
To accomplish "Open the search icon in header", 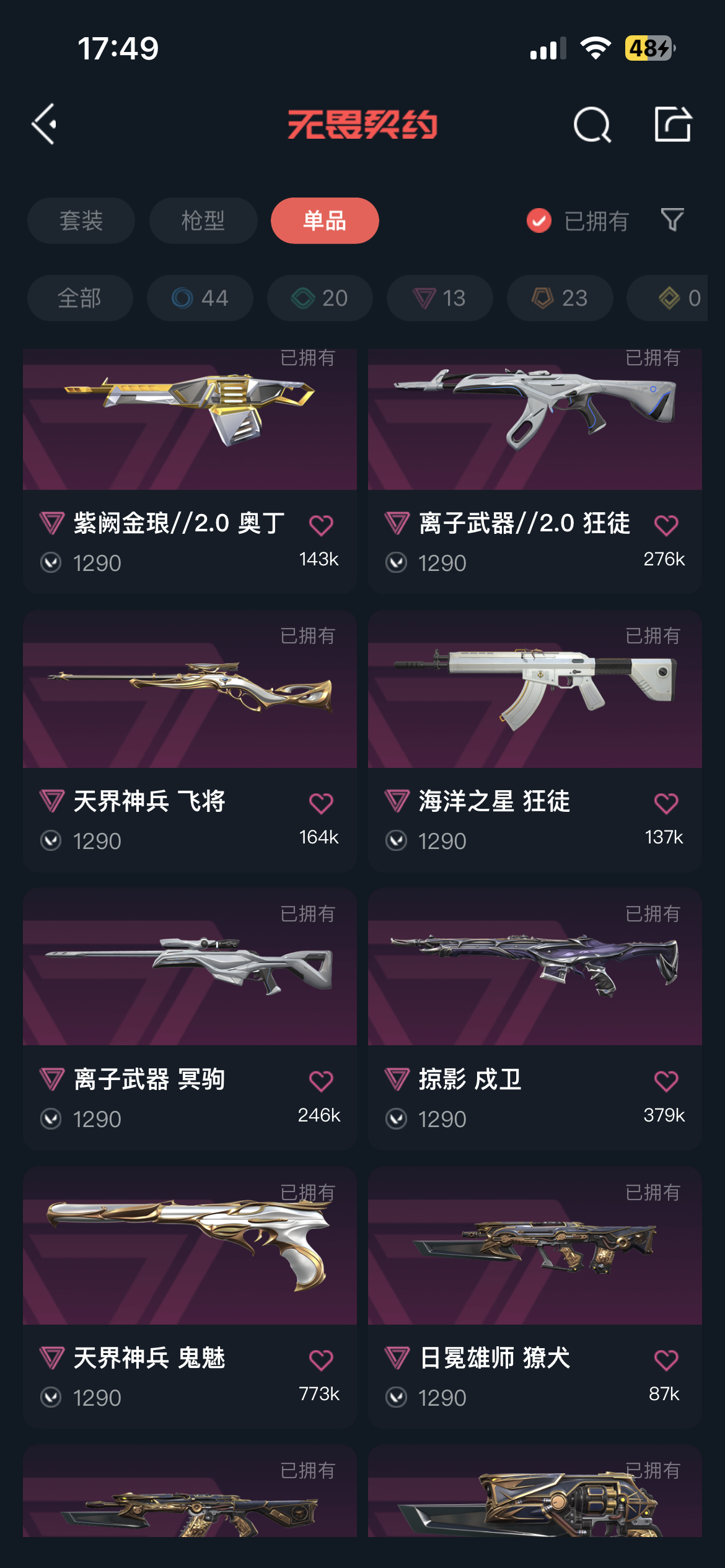I will coord(592,124).
